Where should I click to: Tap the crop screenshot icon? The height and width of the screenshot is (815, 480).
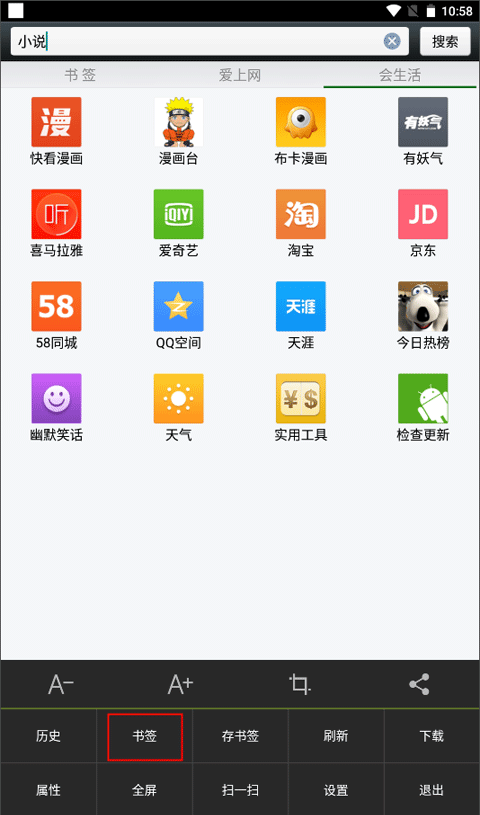[x=300, y=684]
